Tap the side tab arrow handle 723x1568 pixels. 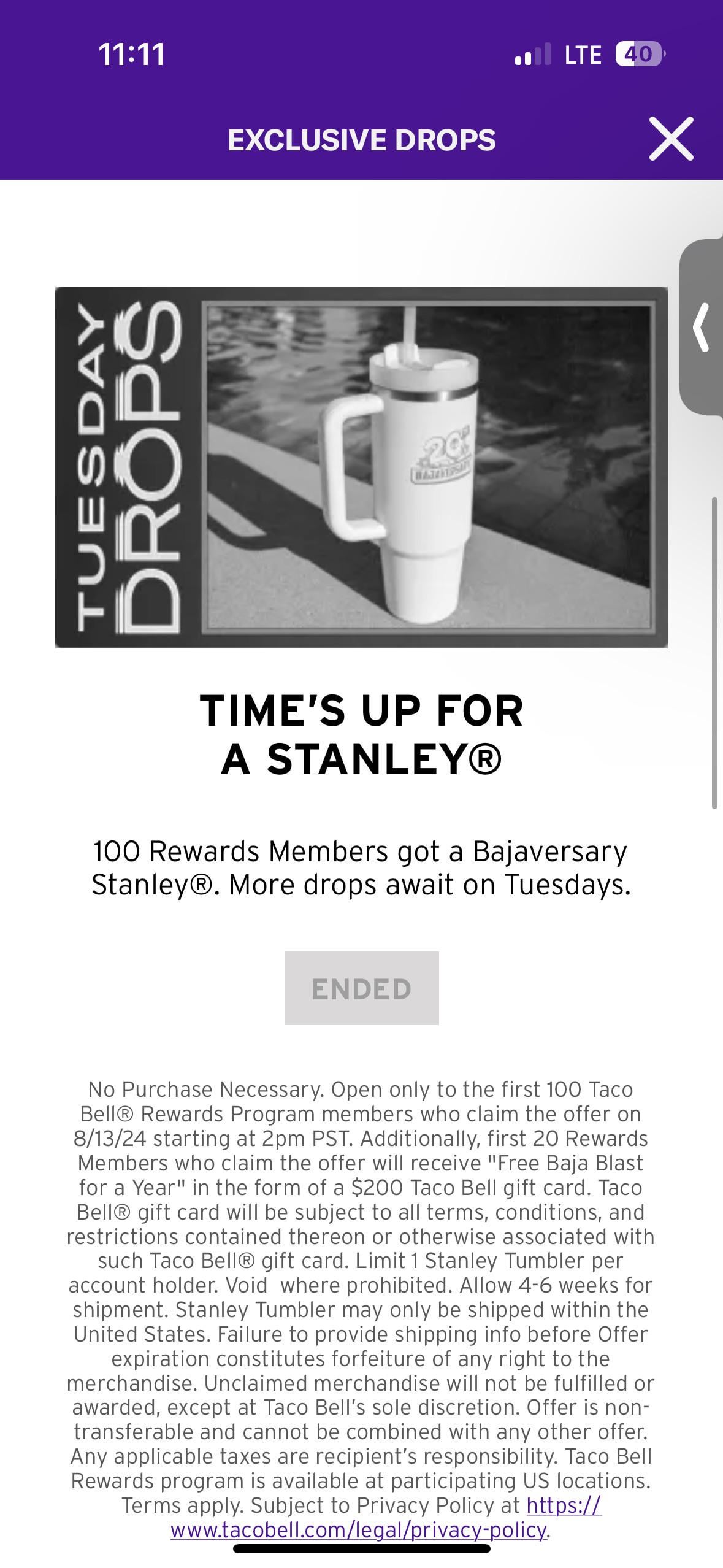(702, 328)
